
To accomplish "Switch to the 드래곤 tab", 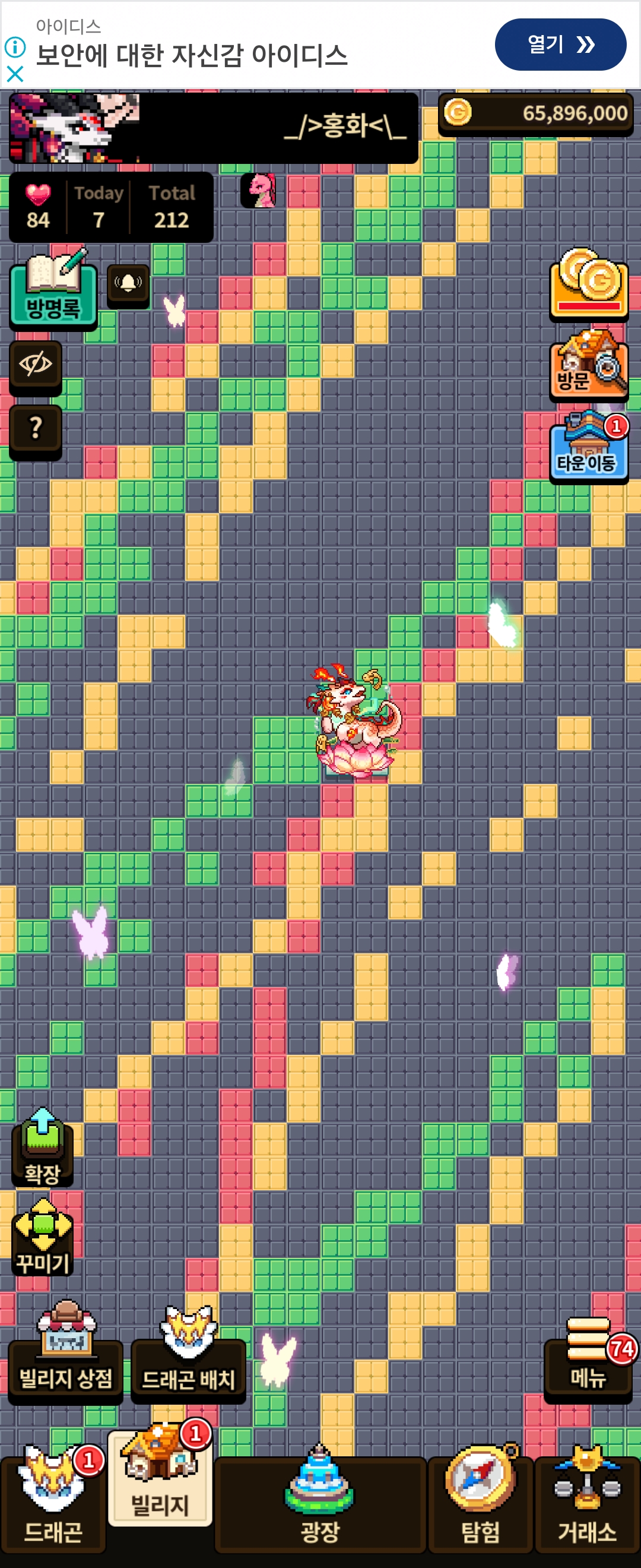I will 53,1502.
